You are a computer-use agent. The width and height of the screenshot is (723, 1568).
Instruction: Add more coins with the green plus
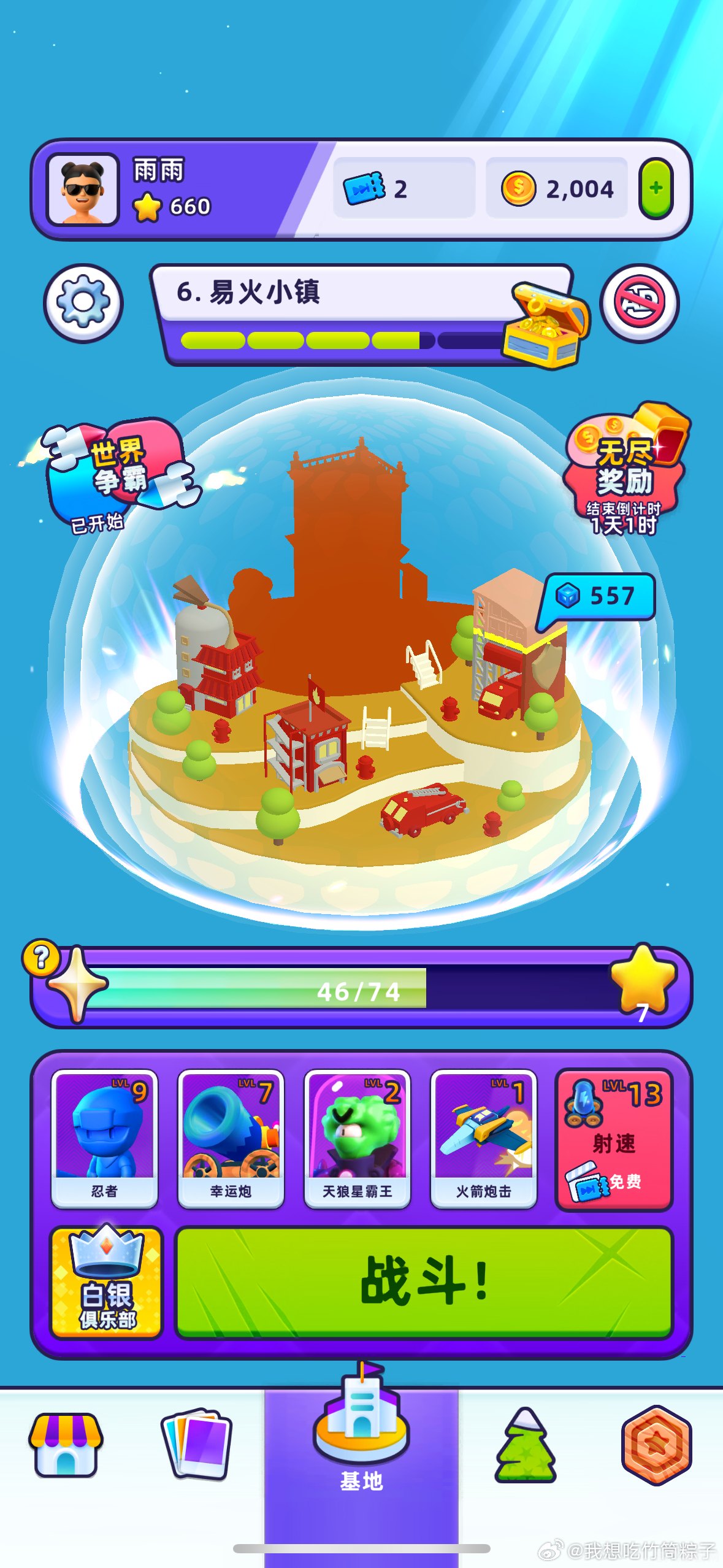(x=656, y=188)
